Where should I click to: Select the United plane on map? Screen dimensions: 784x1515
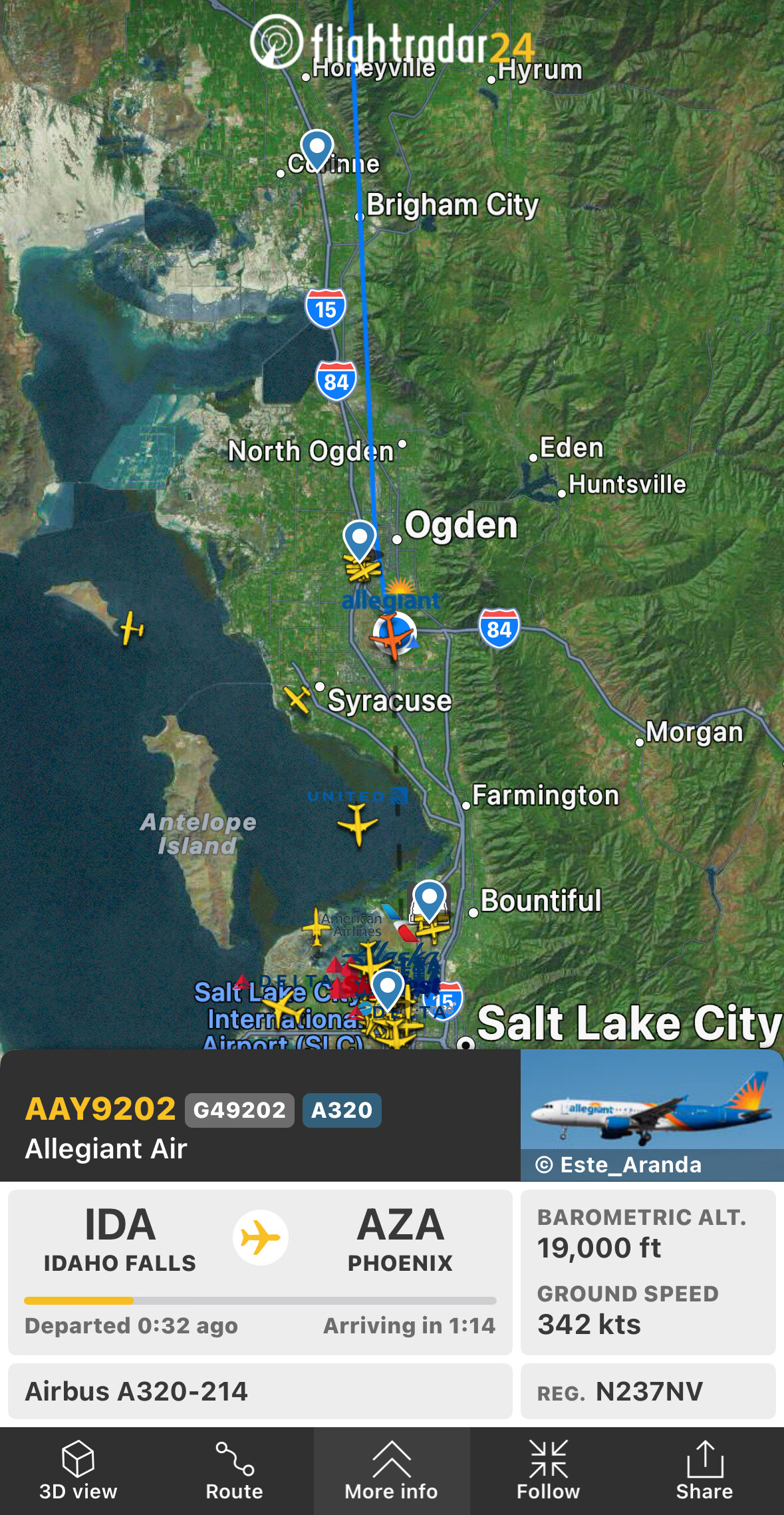coord(358,824)
